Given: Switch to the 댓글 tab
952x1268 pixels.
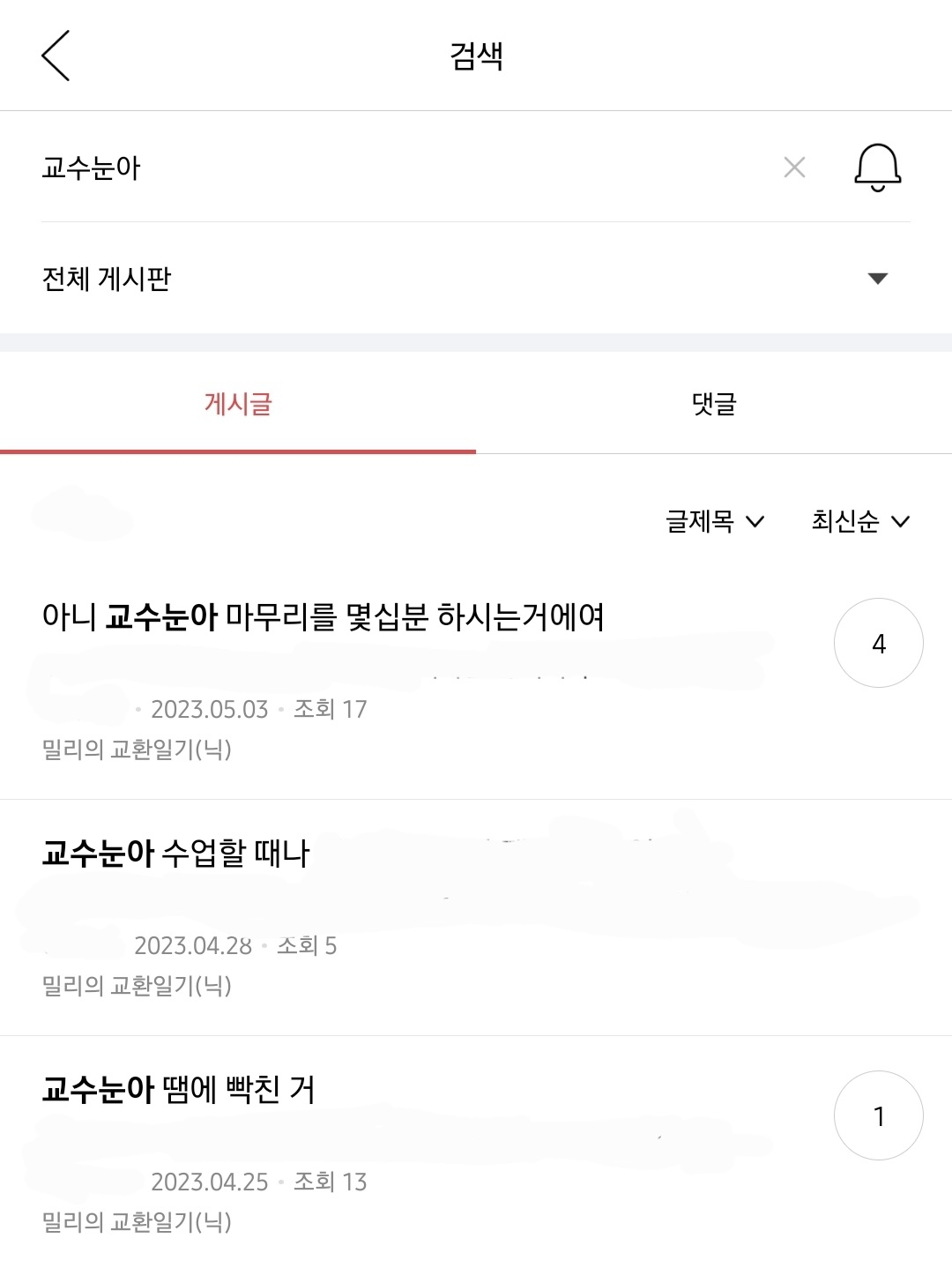Looking at the screenshot, I should 714,405.
